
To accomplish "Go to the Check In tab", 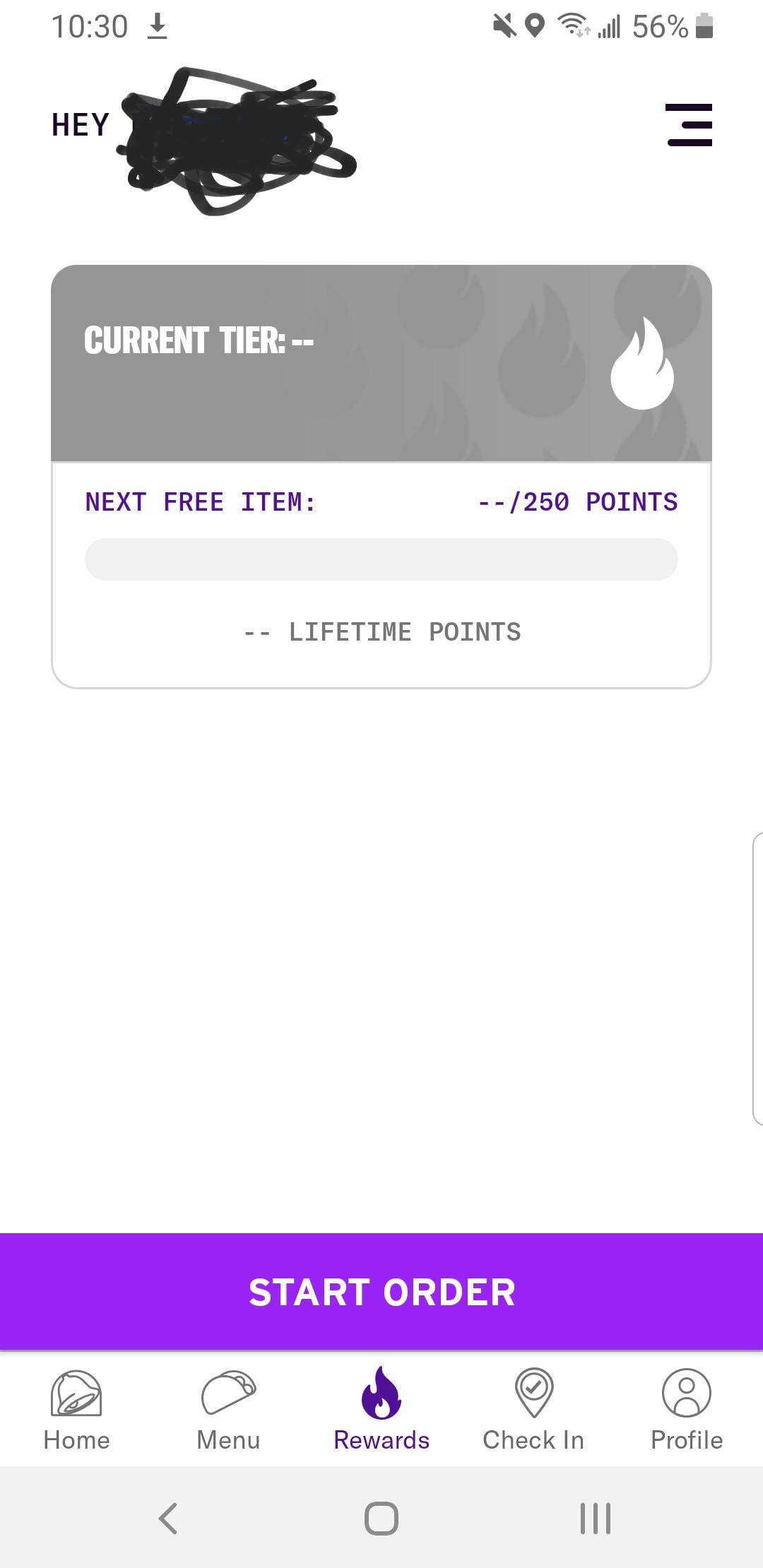I will click(533, 1410).
